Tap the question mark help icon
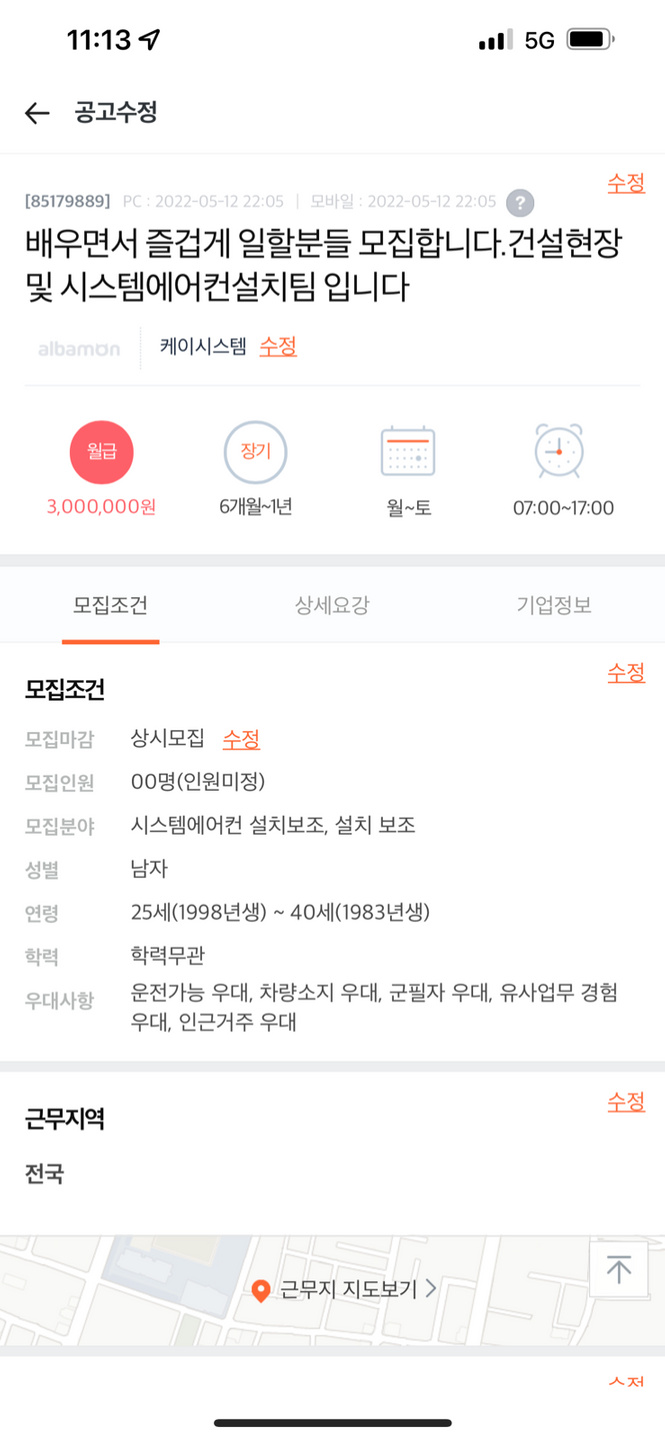 [x=519, y=202]
